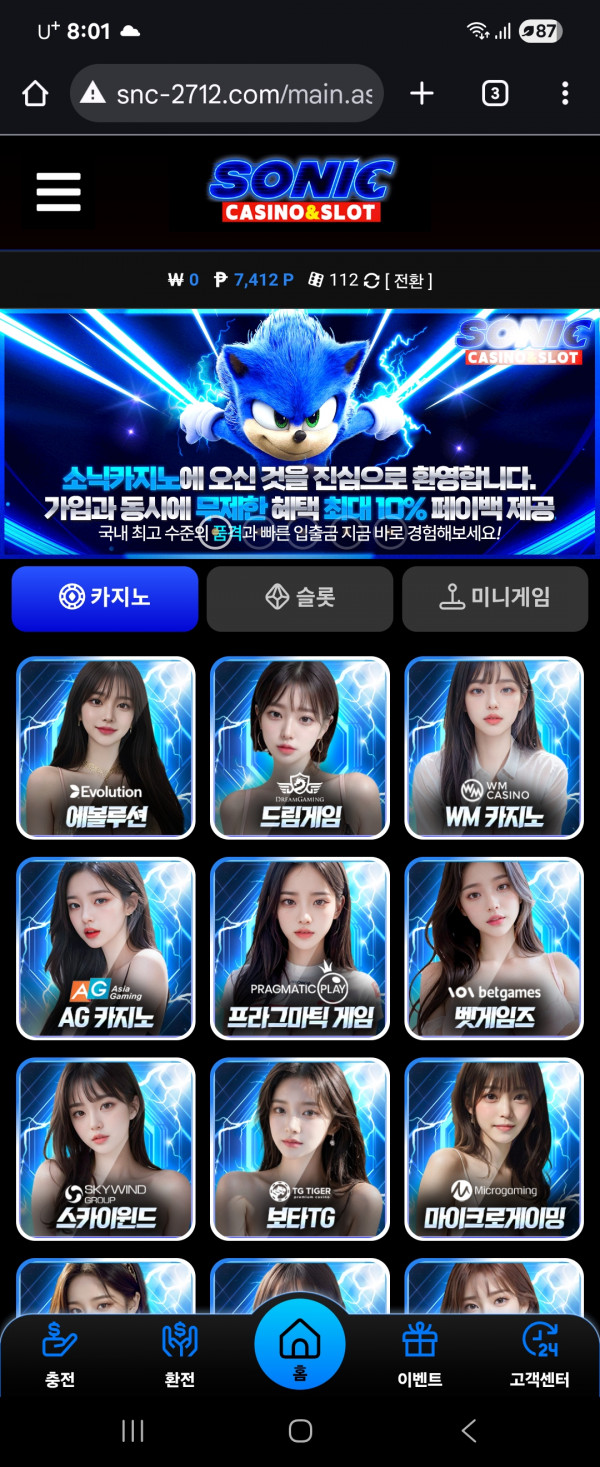The image size is (600, 1467).
Task: Open the hamburger menu
Action: coord(58,191)
